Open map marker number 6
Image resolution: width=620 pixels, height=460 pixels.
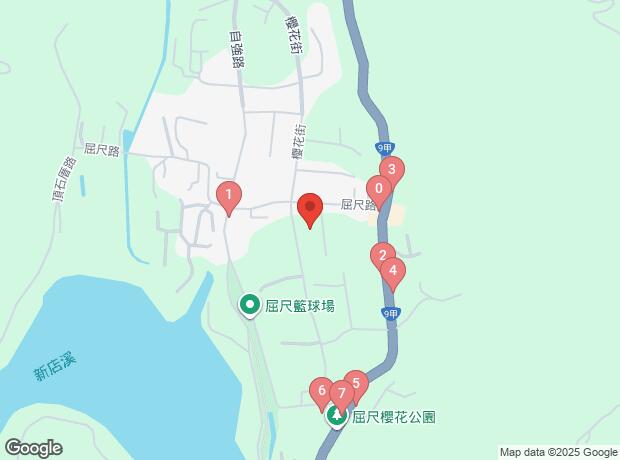pos(322,391)
